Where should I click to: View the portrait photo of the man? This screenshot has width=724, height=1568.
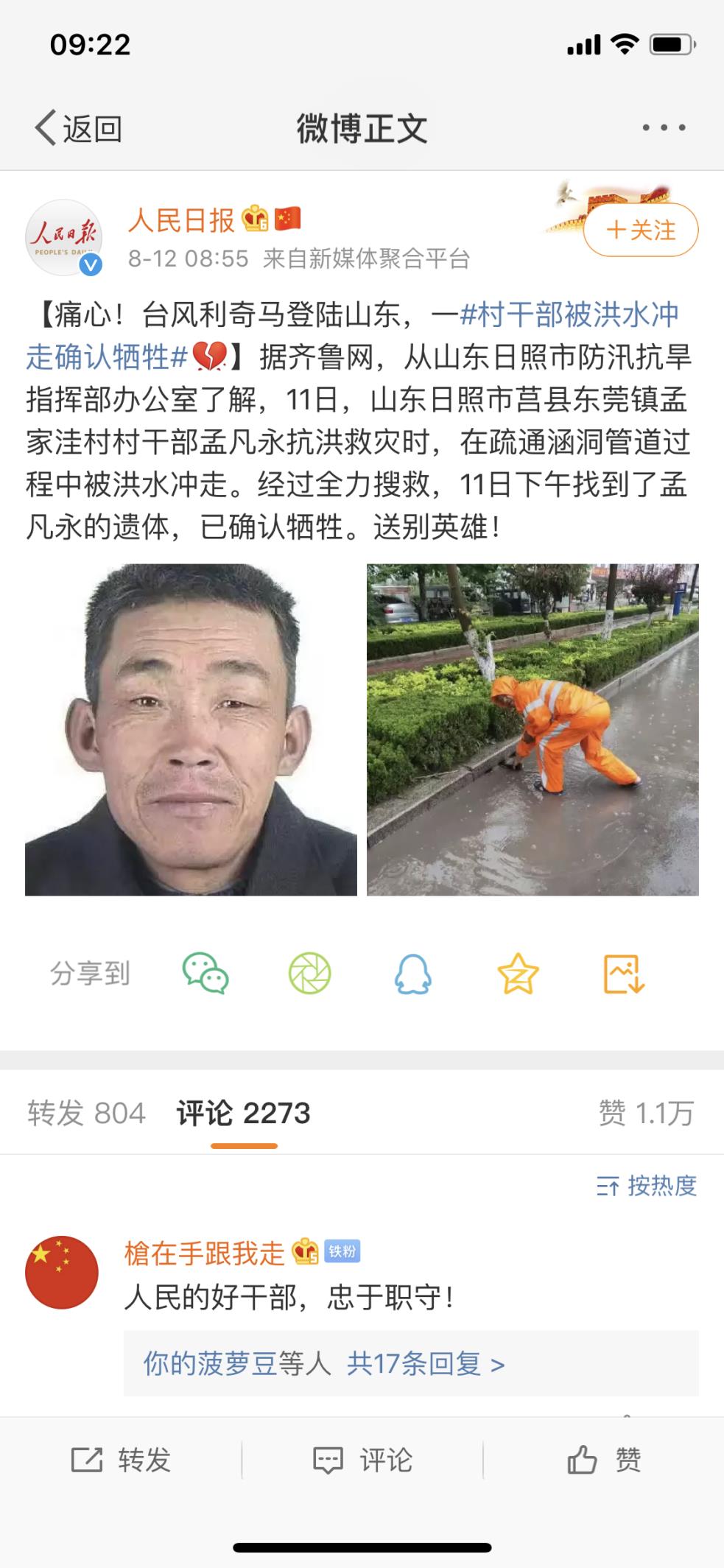coord(191,729)
